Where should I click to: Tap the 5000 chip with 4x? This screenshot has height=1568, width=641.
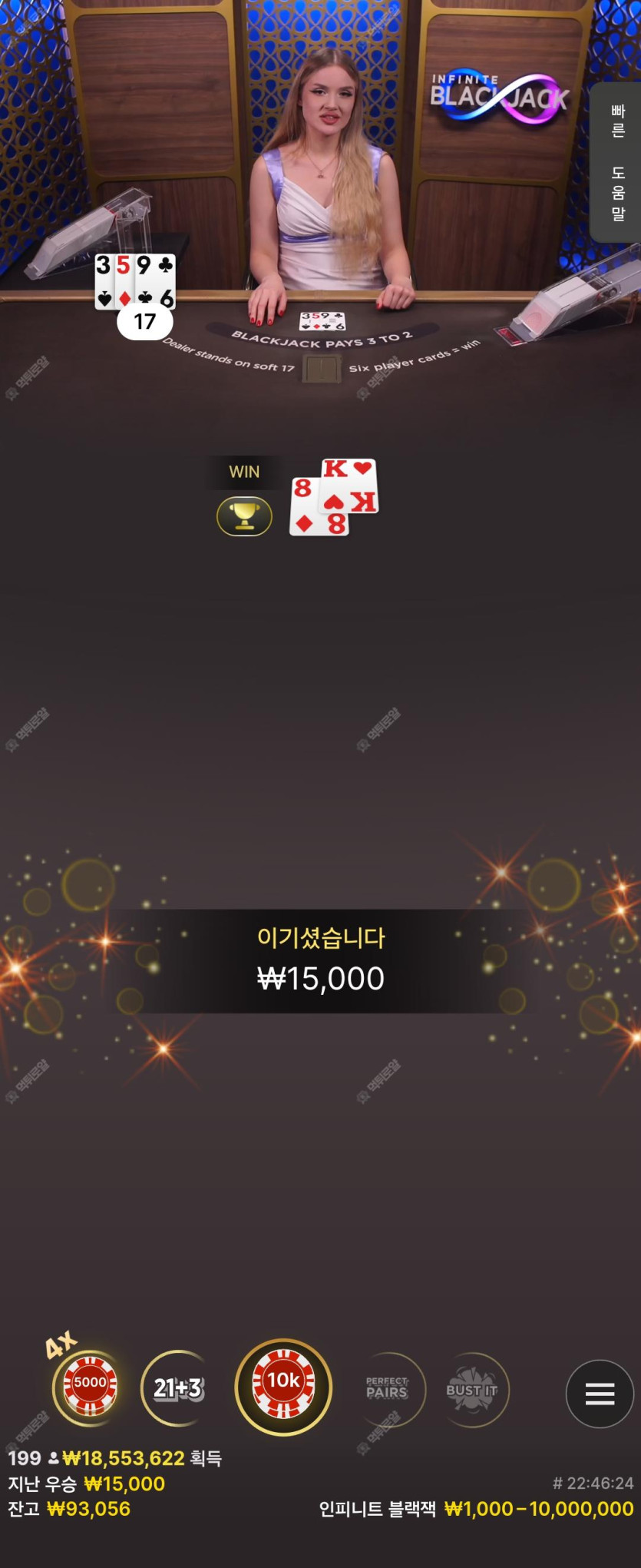pyautogui.click(x=90, y=1386)
